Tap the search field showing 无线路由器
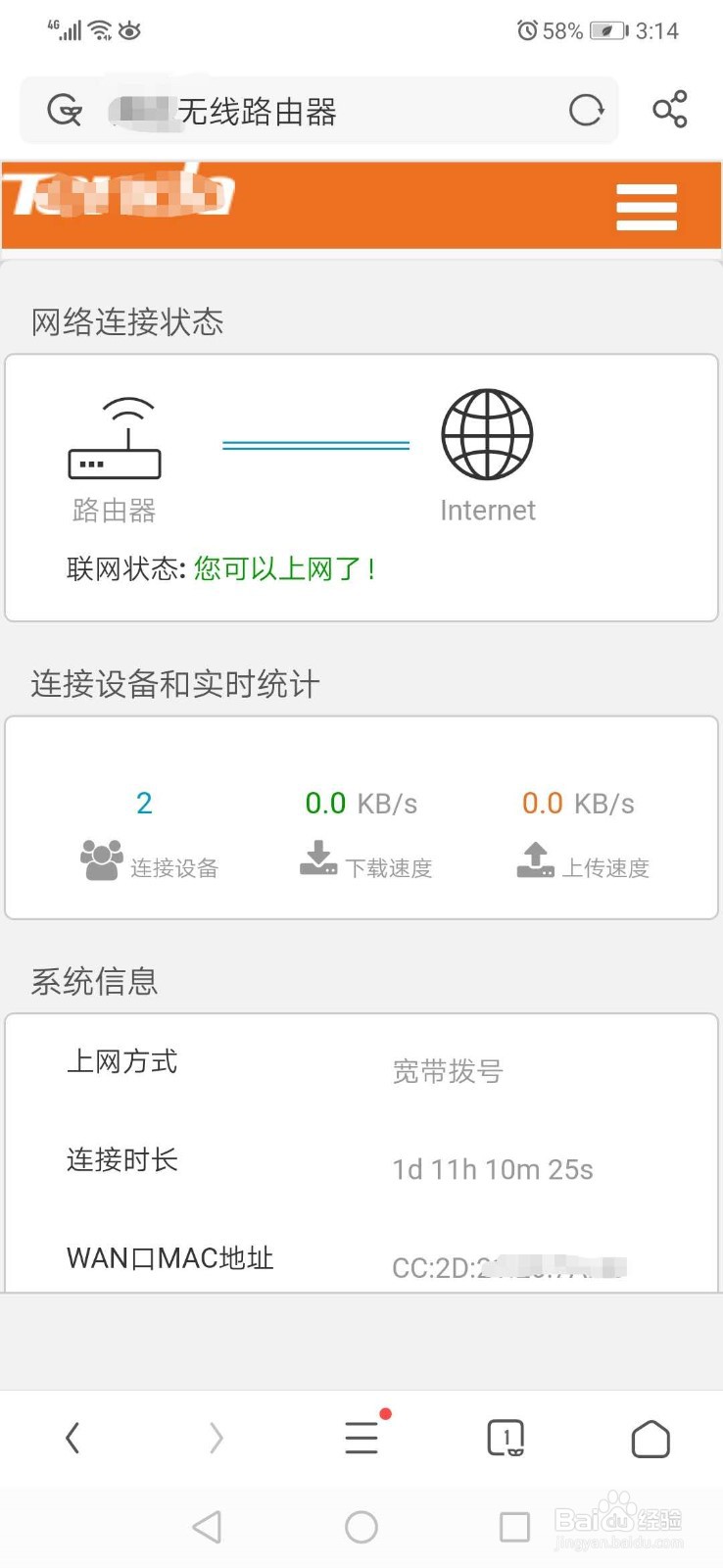Screen dimensions: 723x1568 pyautogui.click(x=294, y=111)
